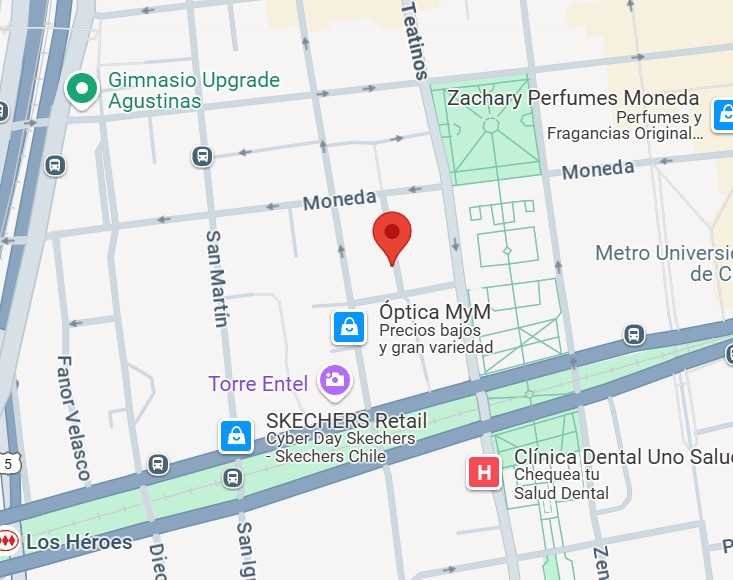
Task: View the Torre Entel landmark marker
Action: click(x=335, y=380)
